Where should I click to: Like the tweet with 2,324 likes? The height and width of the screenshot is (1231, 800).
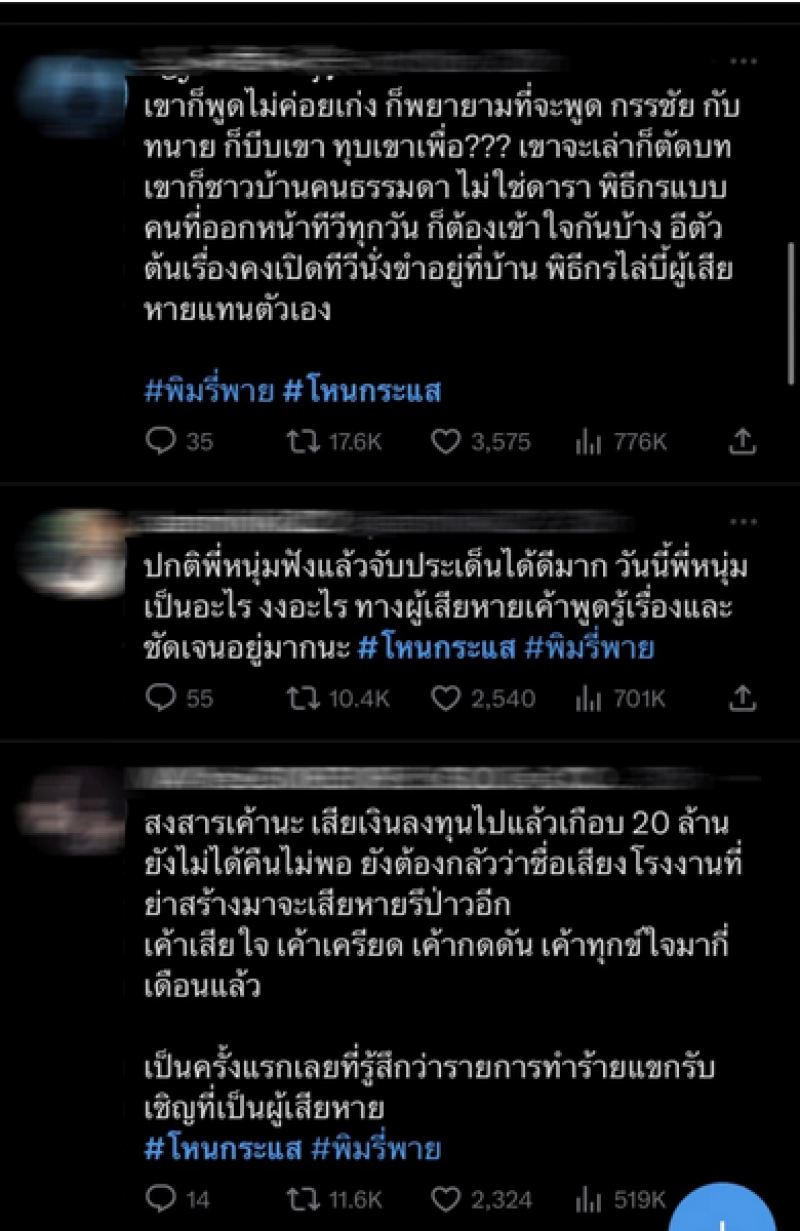(x=446, y=1198)
